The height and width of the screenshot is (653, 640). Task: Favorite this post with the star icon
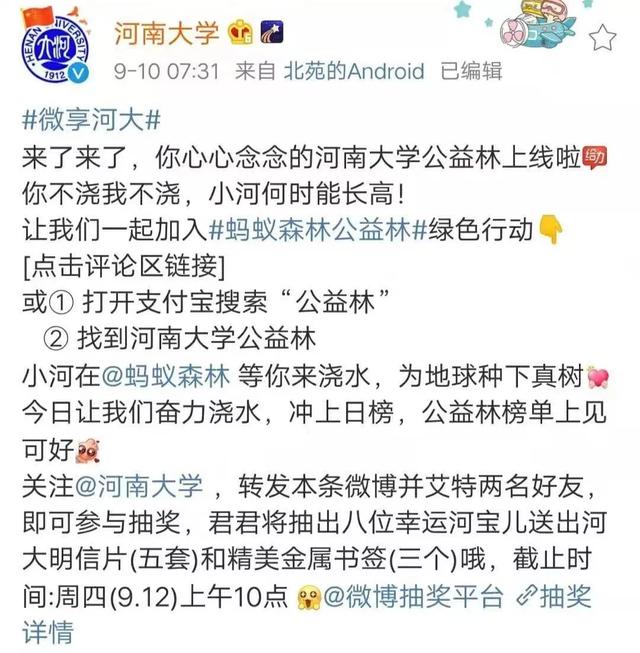point(603,37)
